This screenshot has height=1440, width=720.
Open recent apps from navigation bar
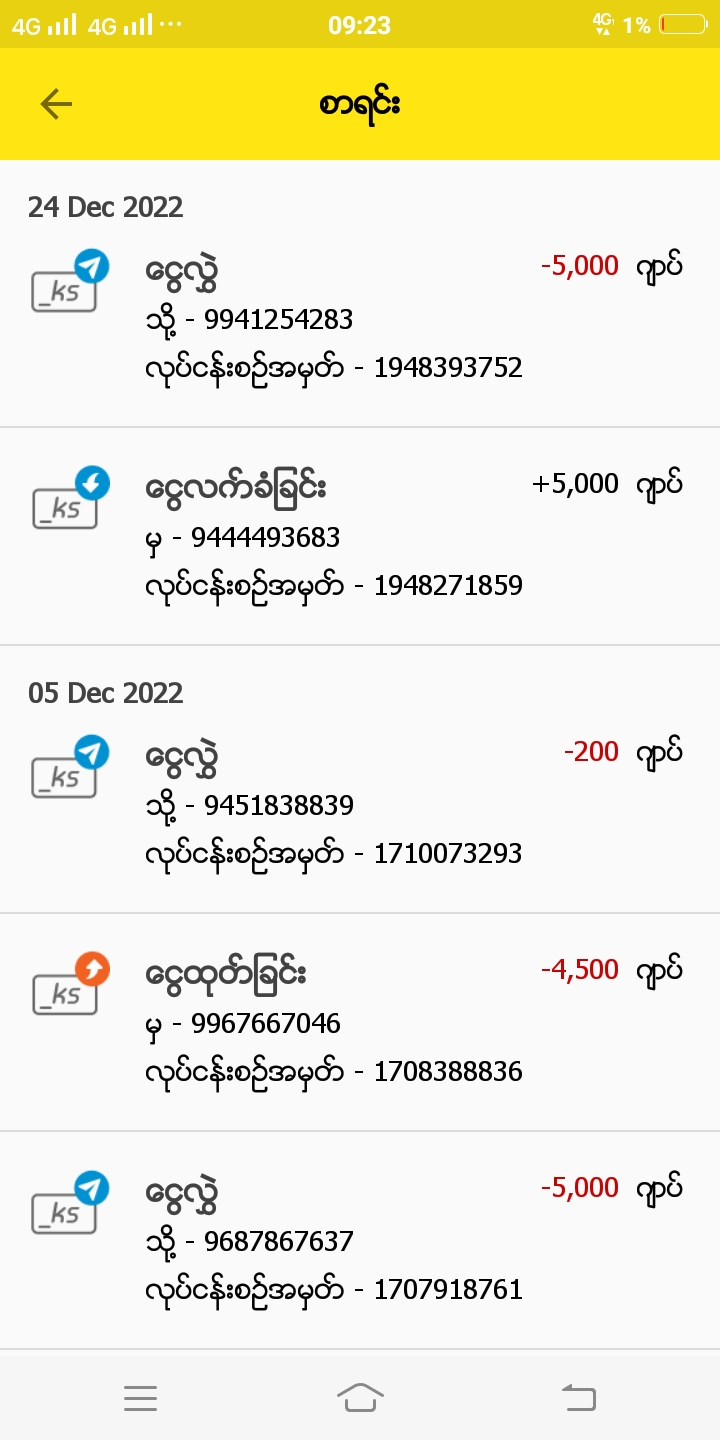point(141,1398)
